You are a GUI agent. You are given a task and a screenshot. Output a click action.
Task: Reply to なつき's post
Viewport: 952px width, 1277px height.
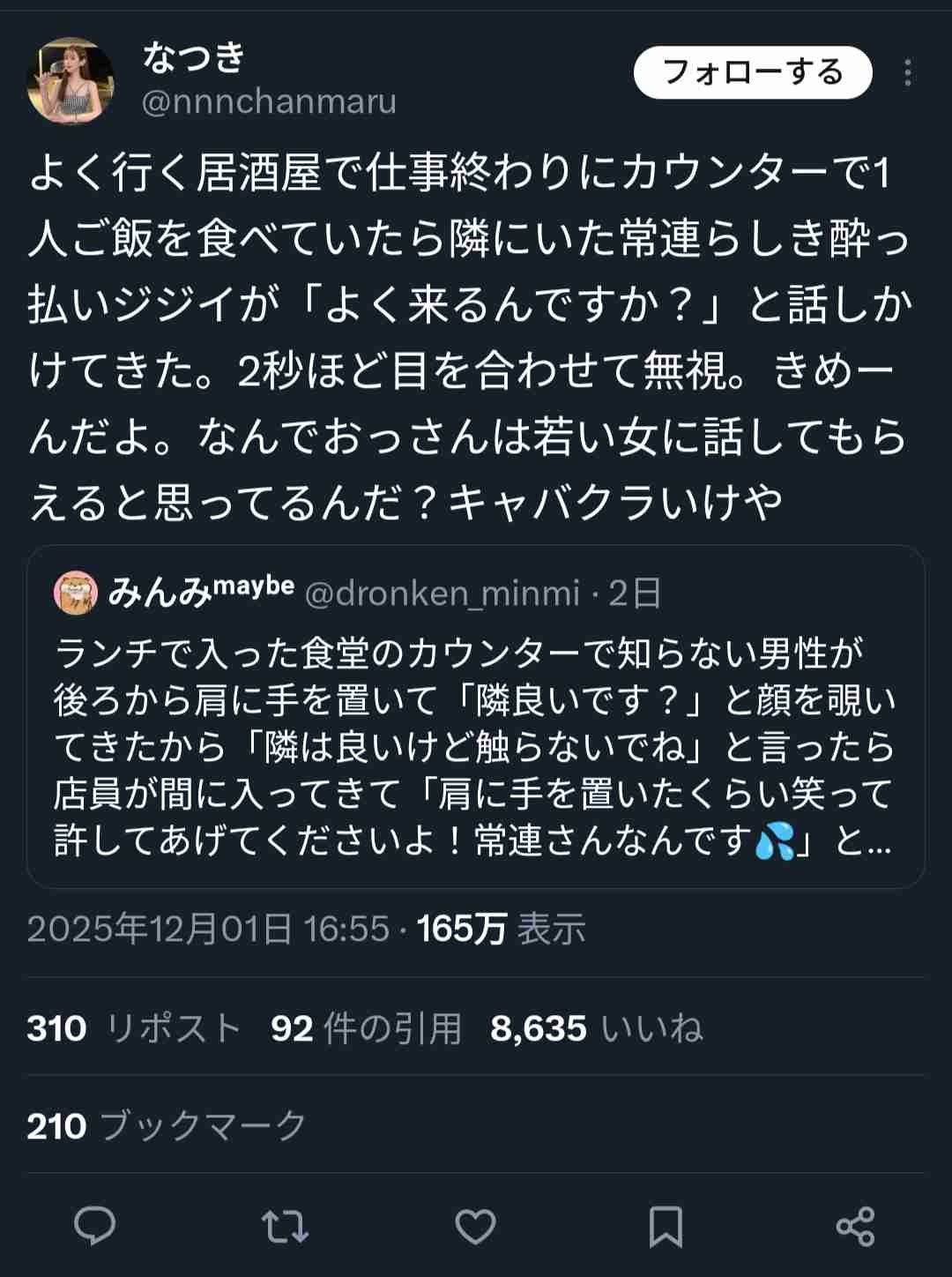click(95, 1226)
